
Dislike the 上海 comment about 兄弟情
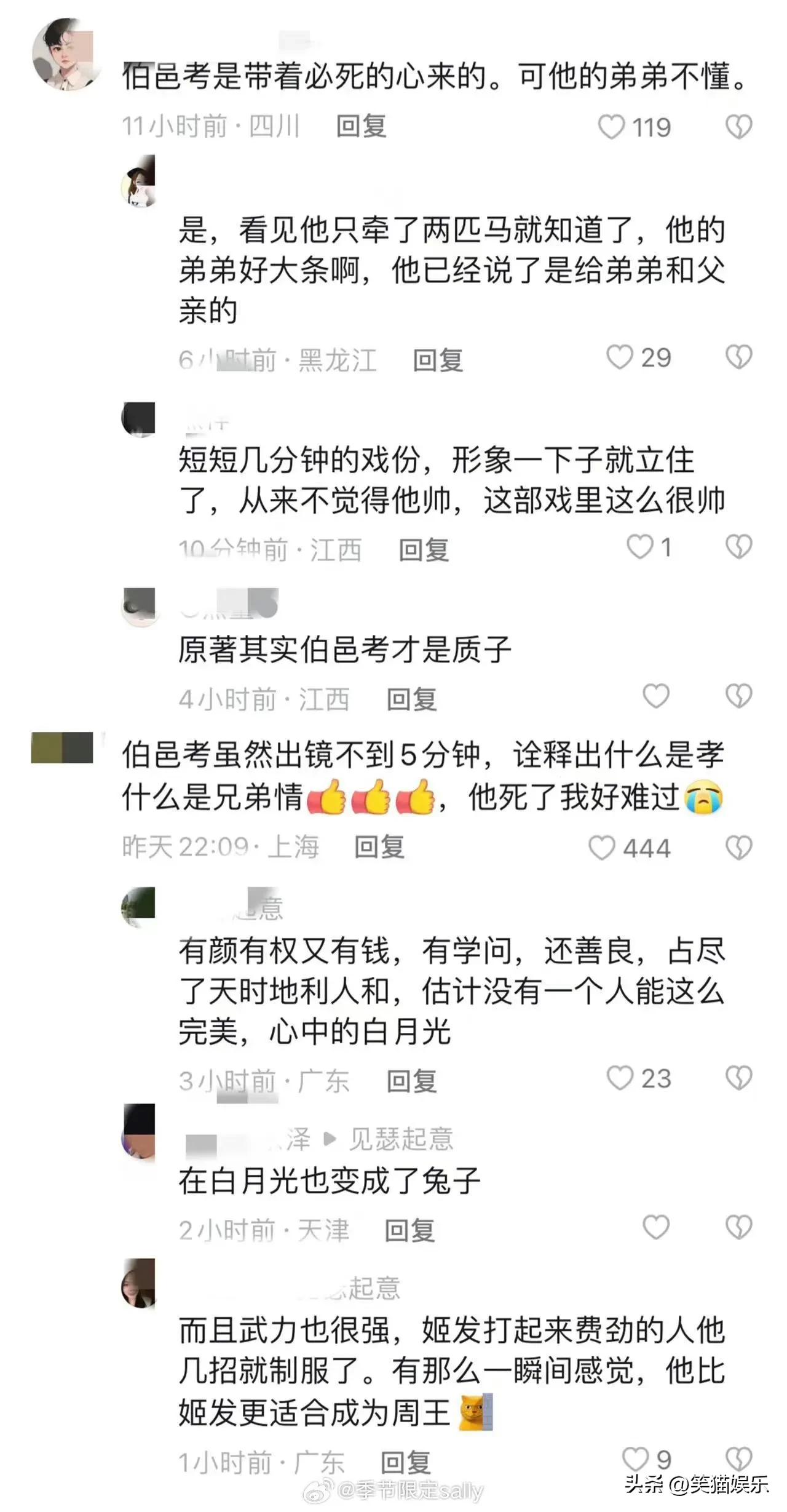pos(738,848)
